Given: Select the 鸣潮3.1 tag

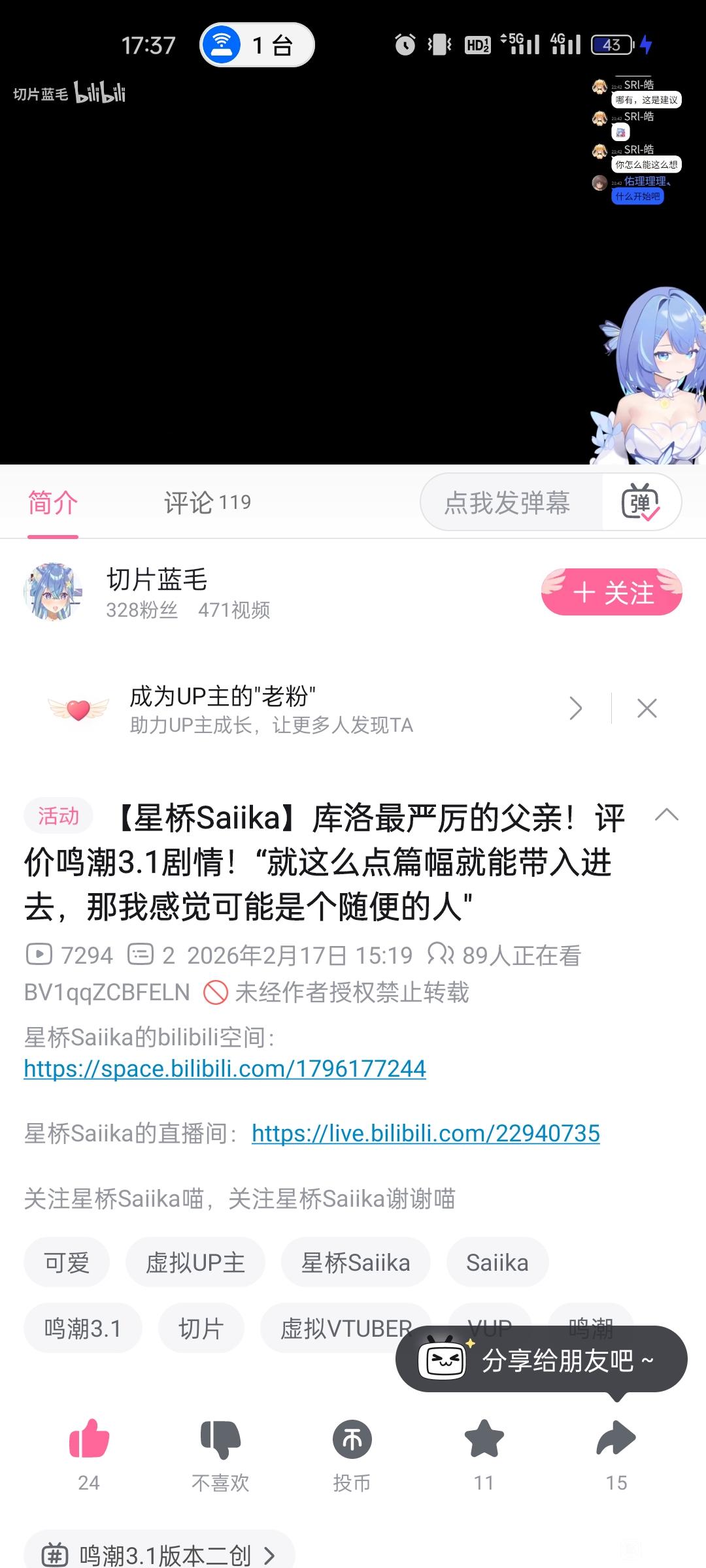Looking at the screenshot, I should [83, 1328].
